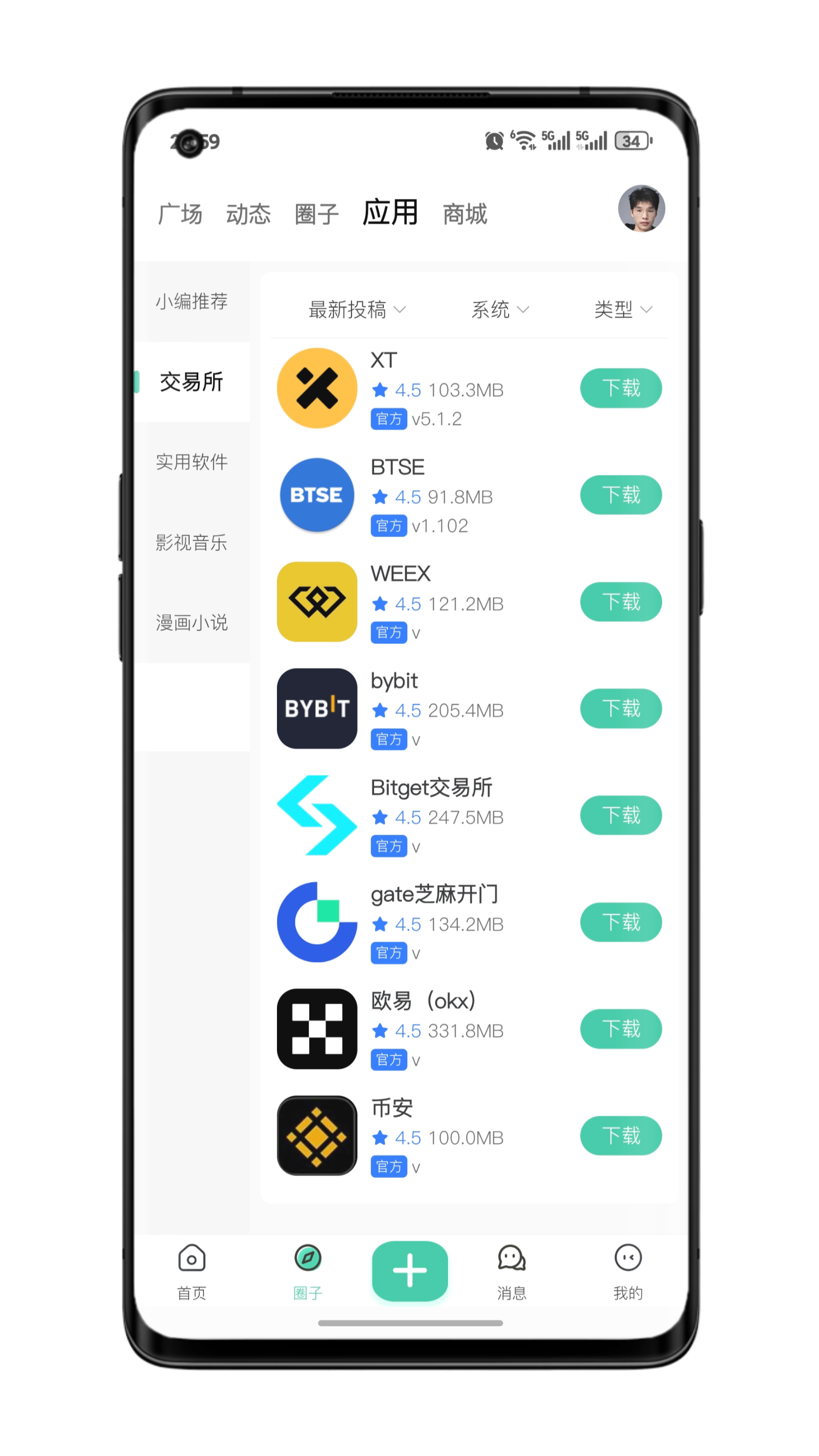
Task: Download the BTSE app
Action: (621, 495)
